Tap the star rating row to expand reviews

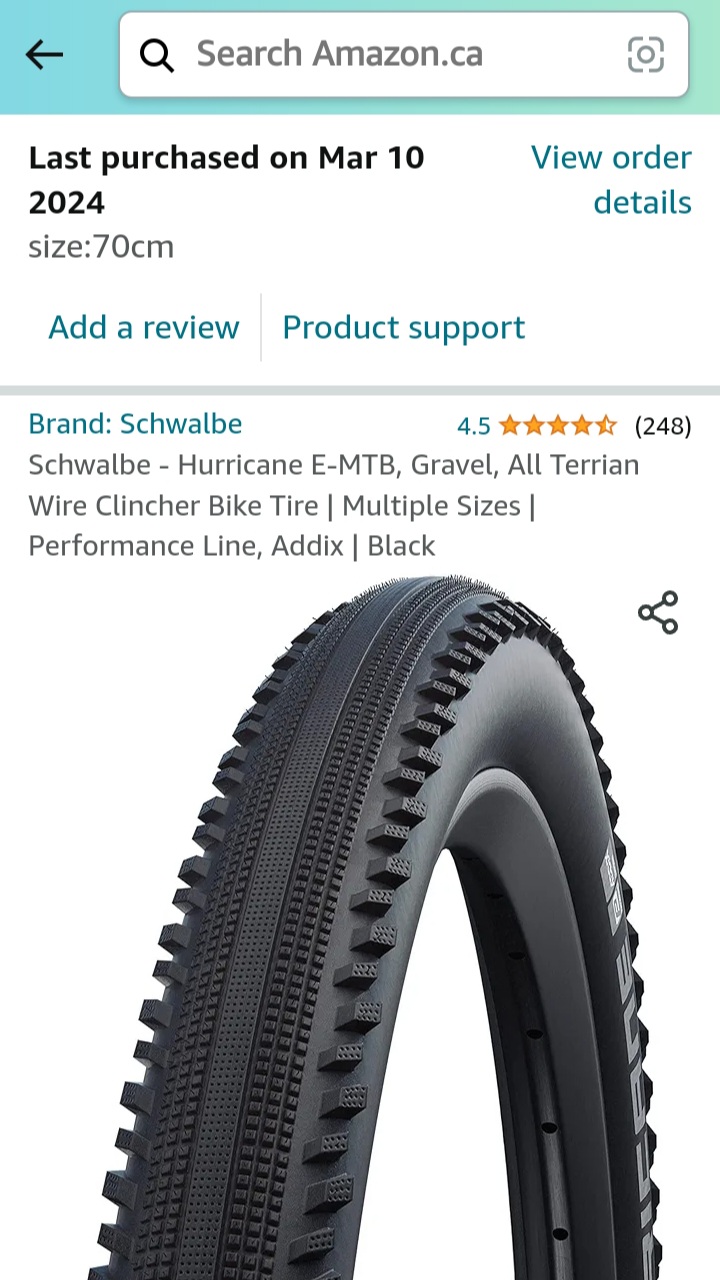coord(560,425)
